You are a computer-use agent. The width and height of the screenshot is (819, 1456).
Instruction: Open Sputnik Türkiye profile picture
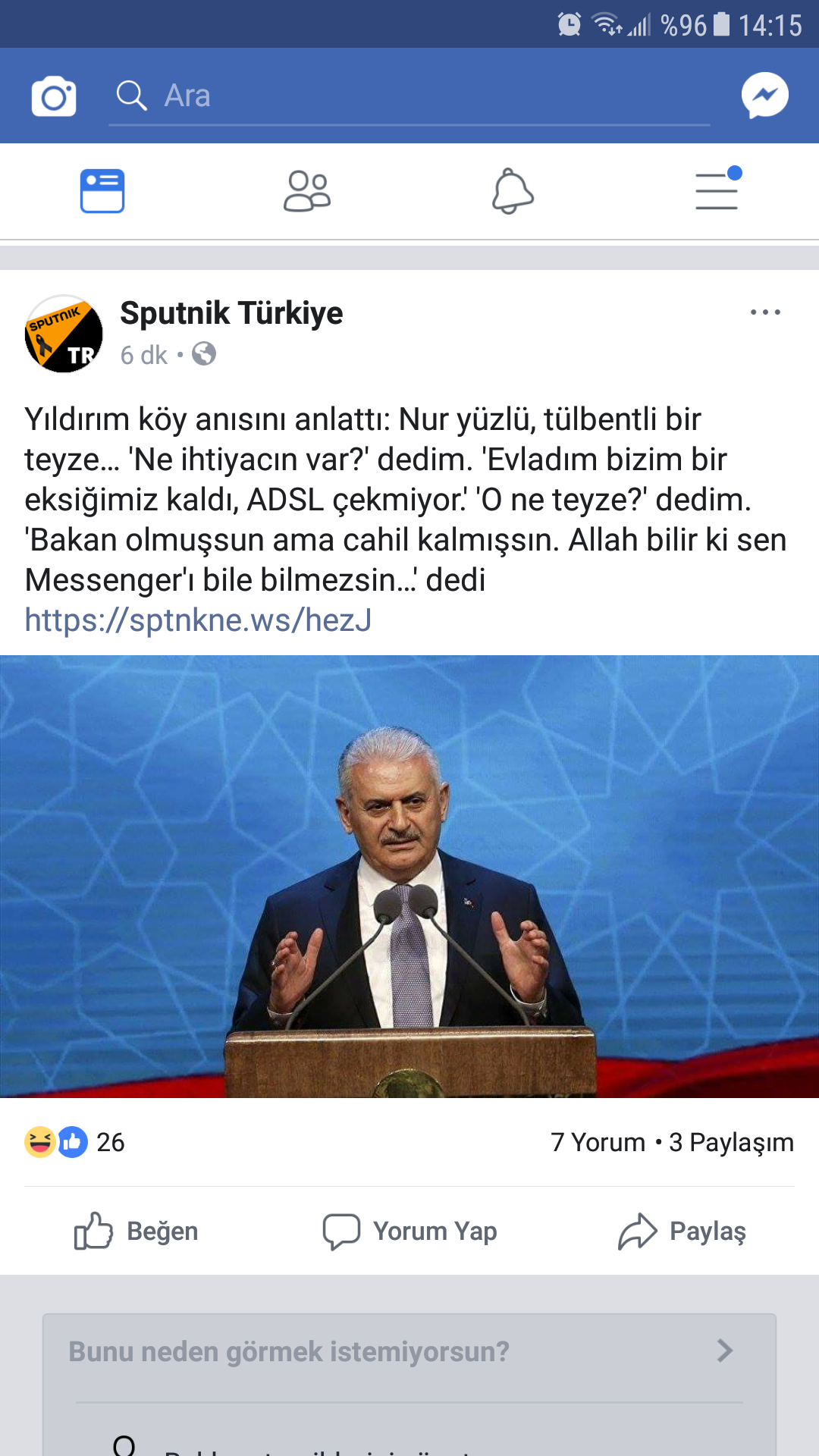64,334
